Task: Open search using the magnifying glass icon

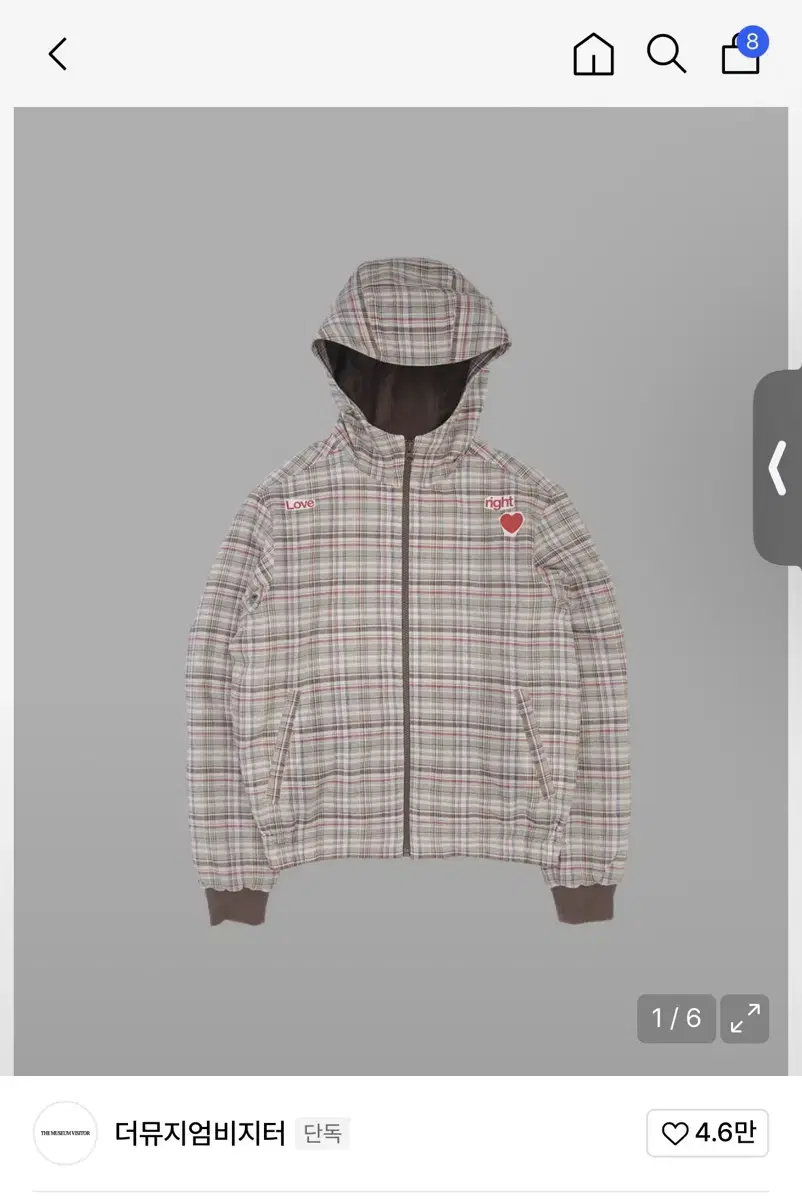Action: pos(666,55)
